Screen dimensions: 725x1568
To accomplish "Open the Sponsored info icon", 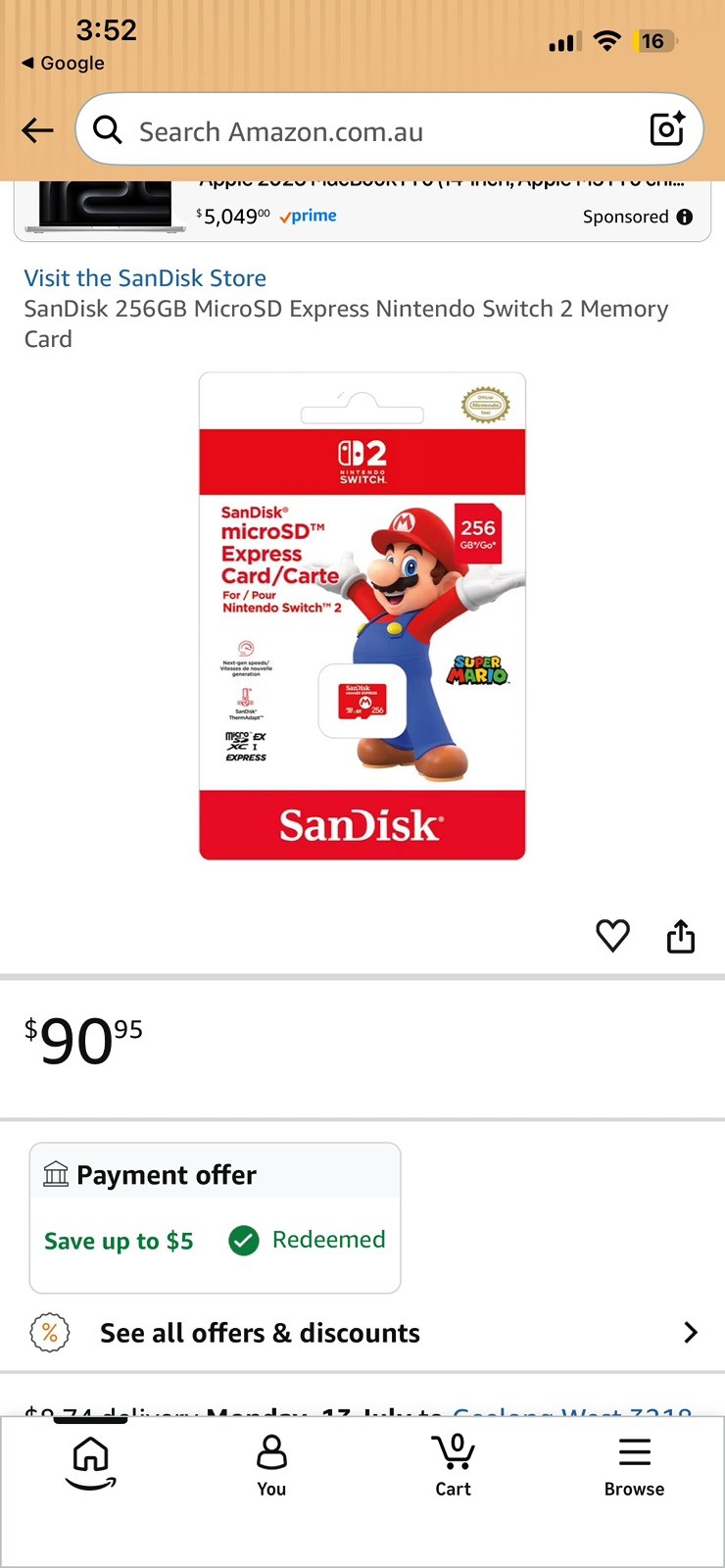I will click(685, 217).
